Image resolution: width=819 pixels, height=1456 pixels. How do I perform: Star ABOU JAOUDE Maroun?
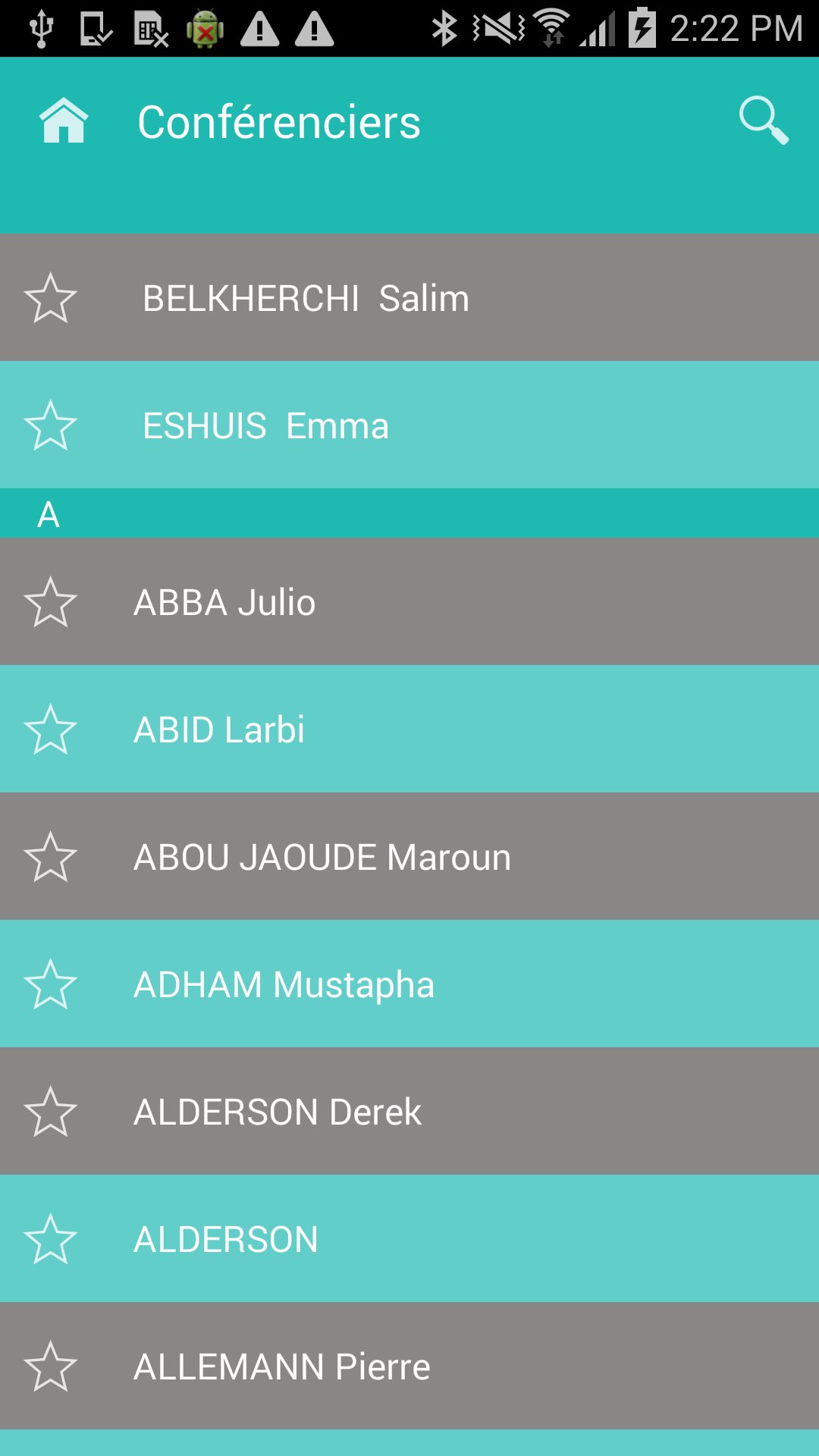[51, 857]
